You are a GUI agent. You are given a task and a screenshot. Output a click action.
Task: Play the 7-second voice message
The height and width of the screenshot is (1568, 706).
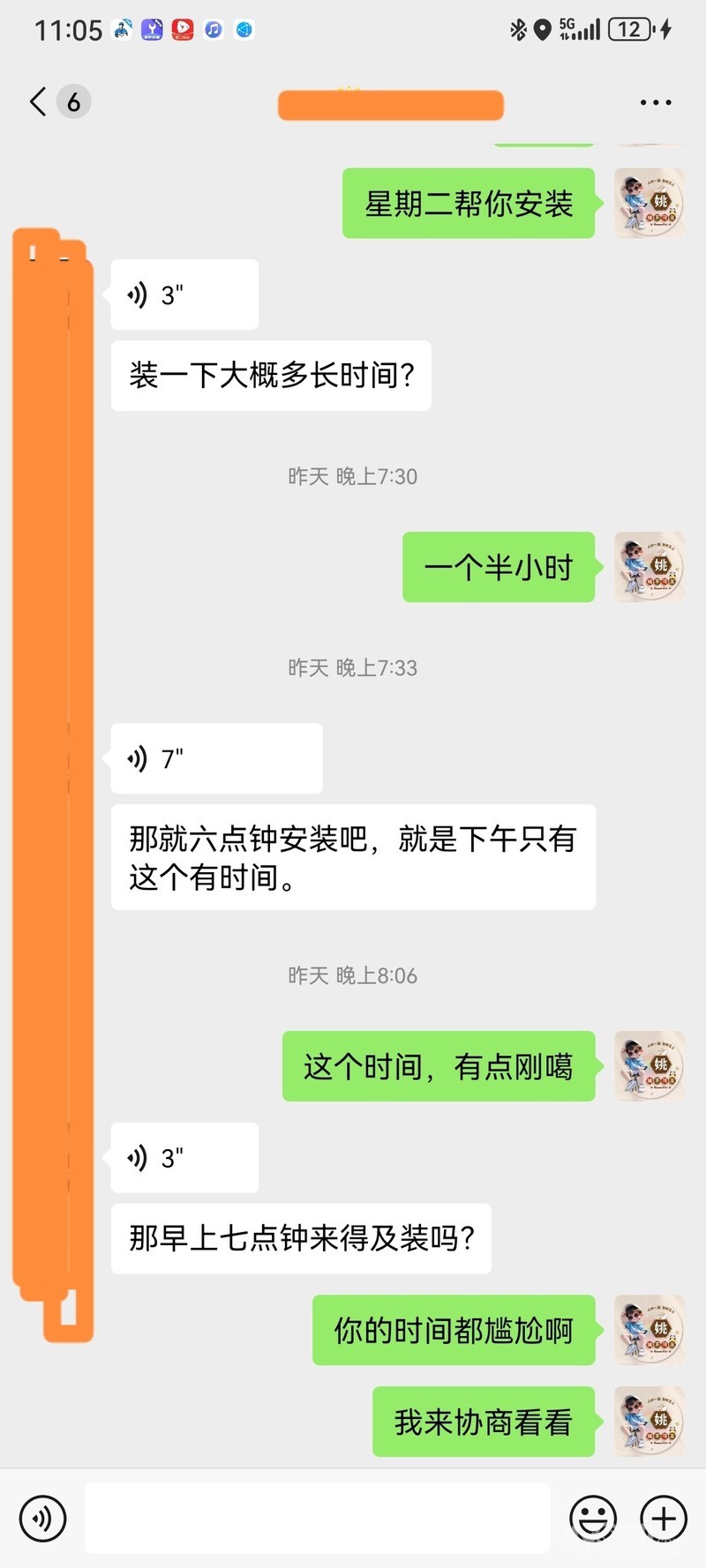[x=215, y=758]
